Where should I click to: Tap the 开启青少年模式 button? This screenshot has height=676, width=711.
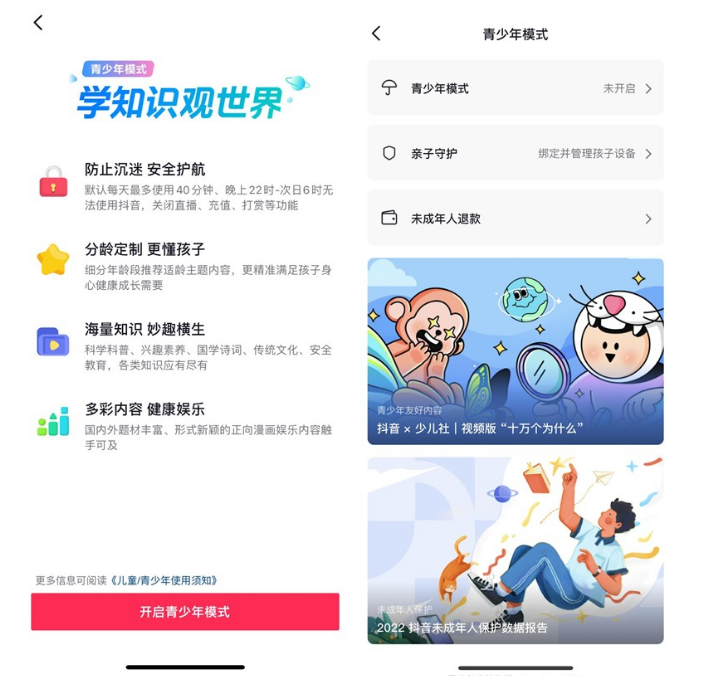[x=185, y=611]
